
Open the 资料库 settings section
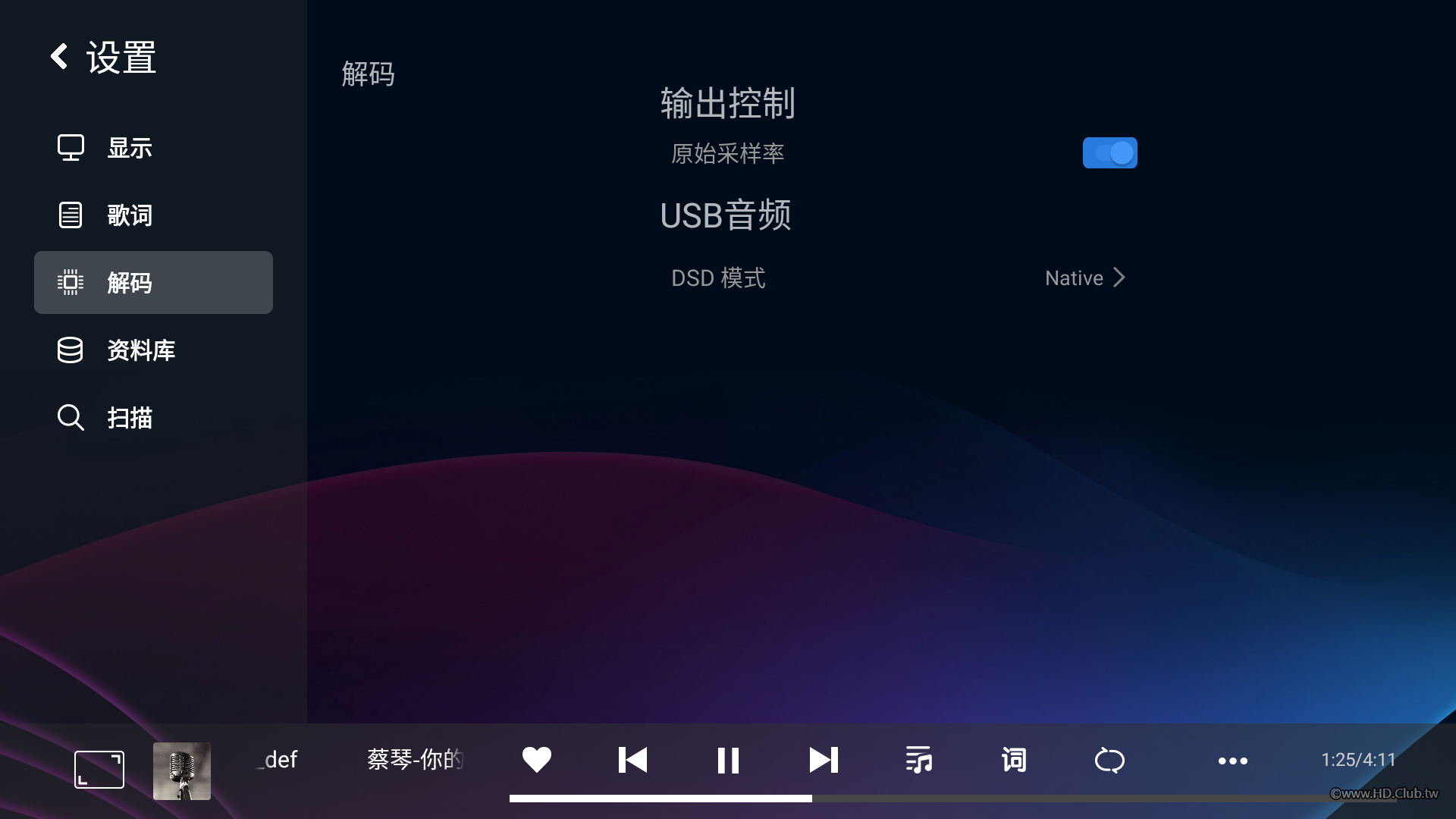[x=140, y=350]
